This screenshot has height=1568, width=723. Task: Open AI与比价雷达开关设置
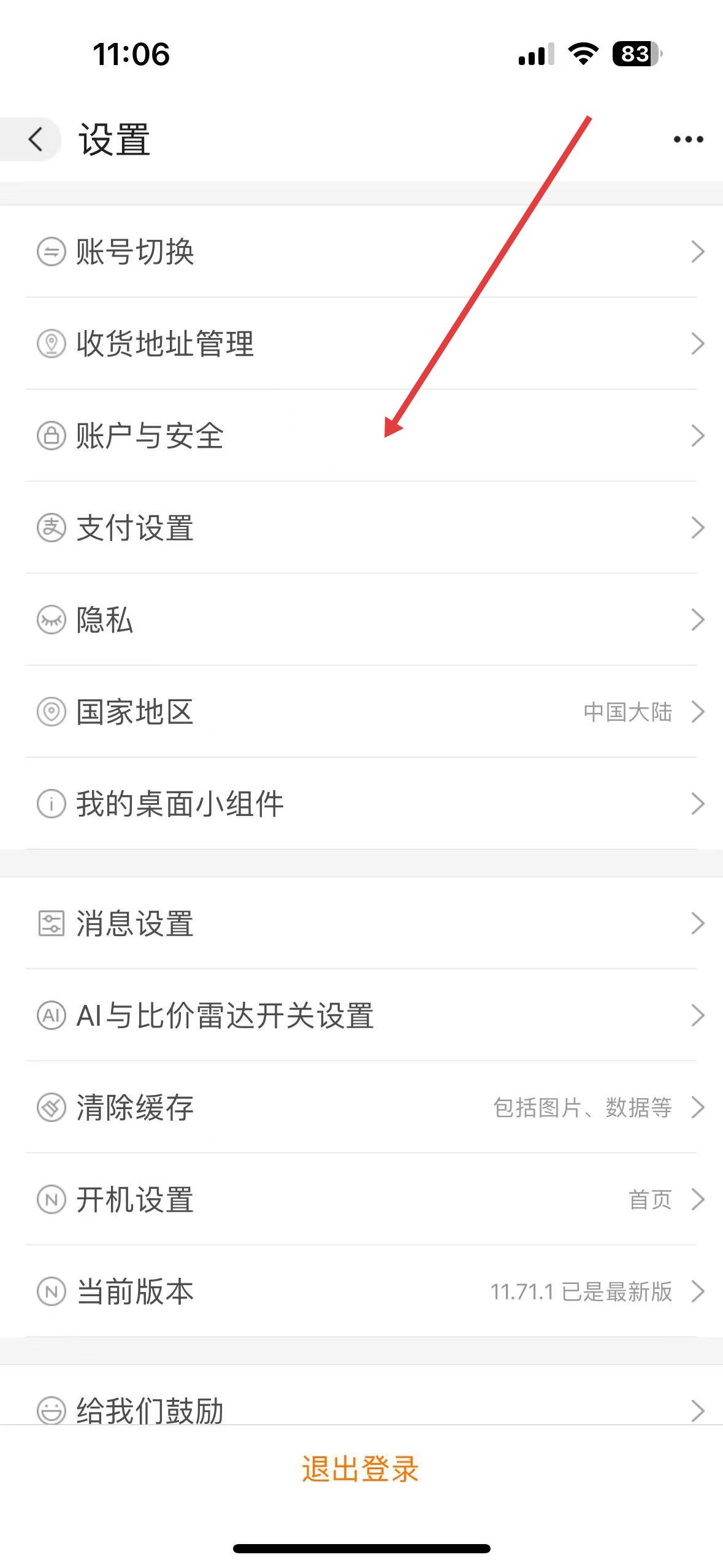pos(361,1015)
